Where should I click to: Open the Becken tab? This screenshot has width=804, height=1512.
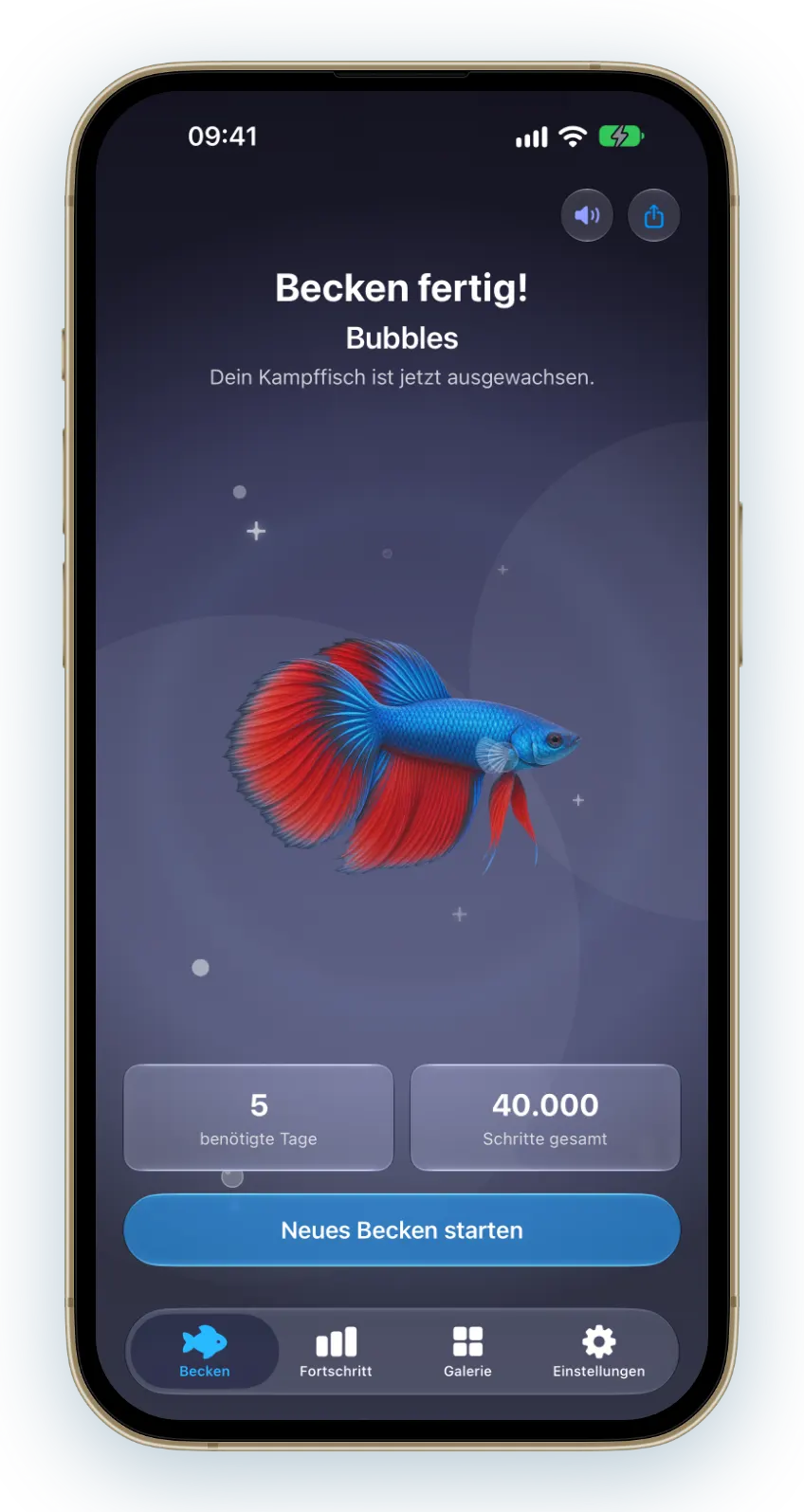pyautogui.click(x=205, y=1352)
